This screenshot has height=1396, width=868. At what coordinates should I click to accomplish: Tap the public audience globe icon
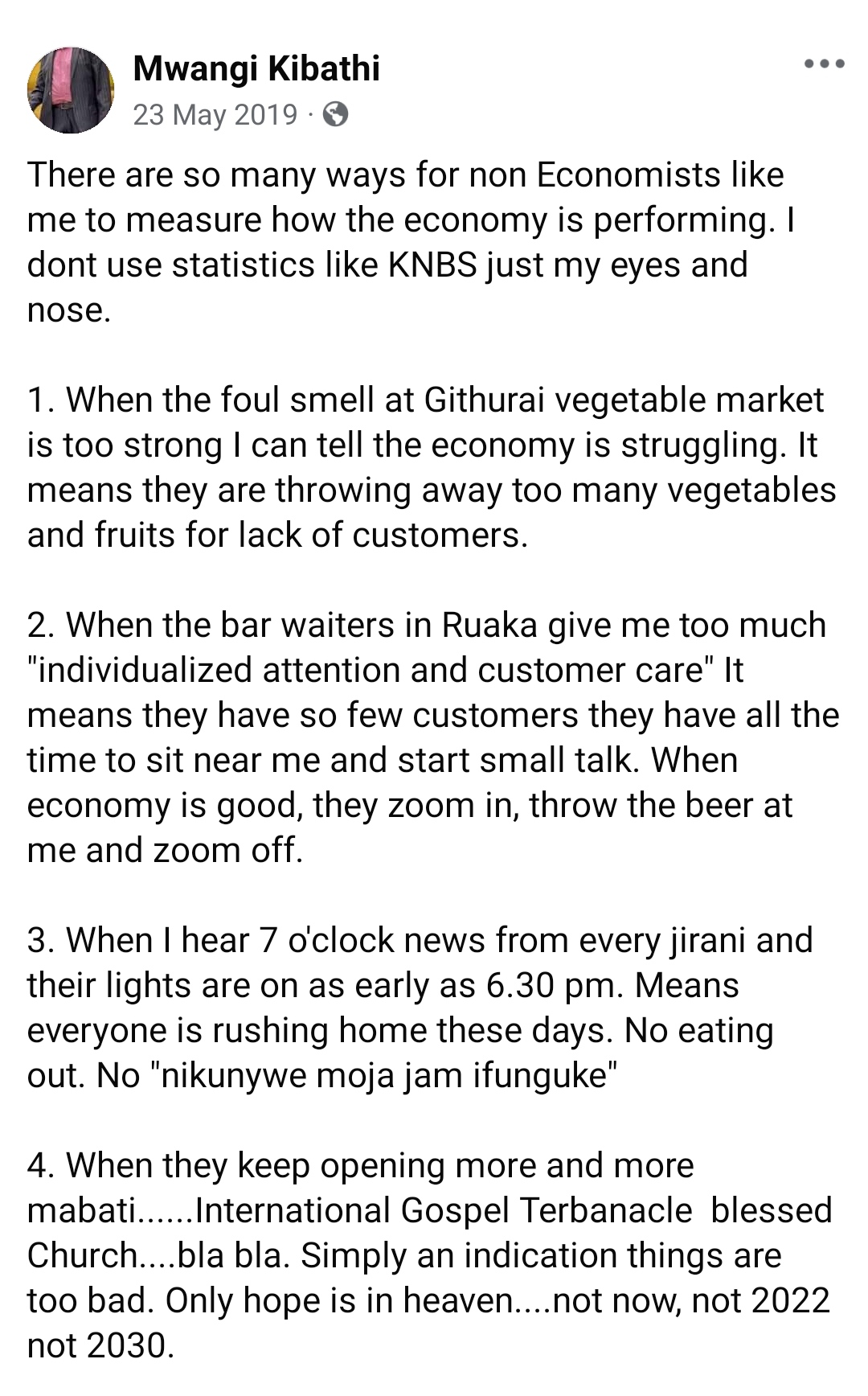coord(335,115)
